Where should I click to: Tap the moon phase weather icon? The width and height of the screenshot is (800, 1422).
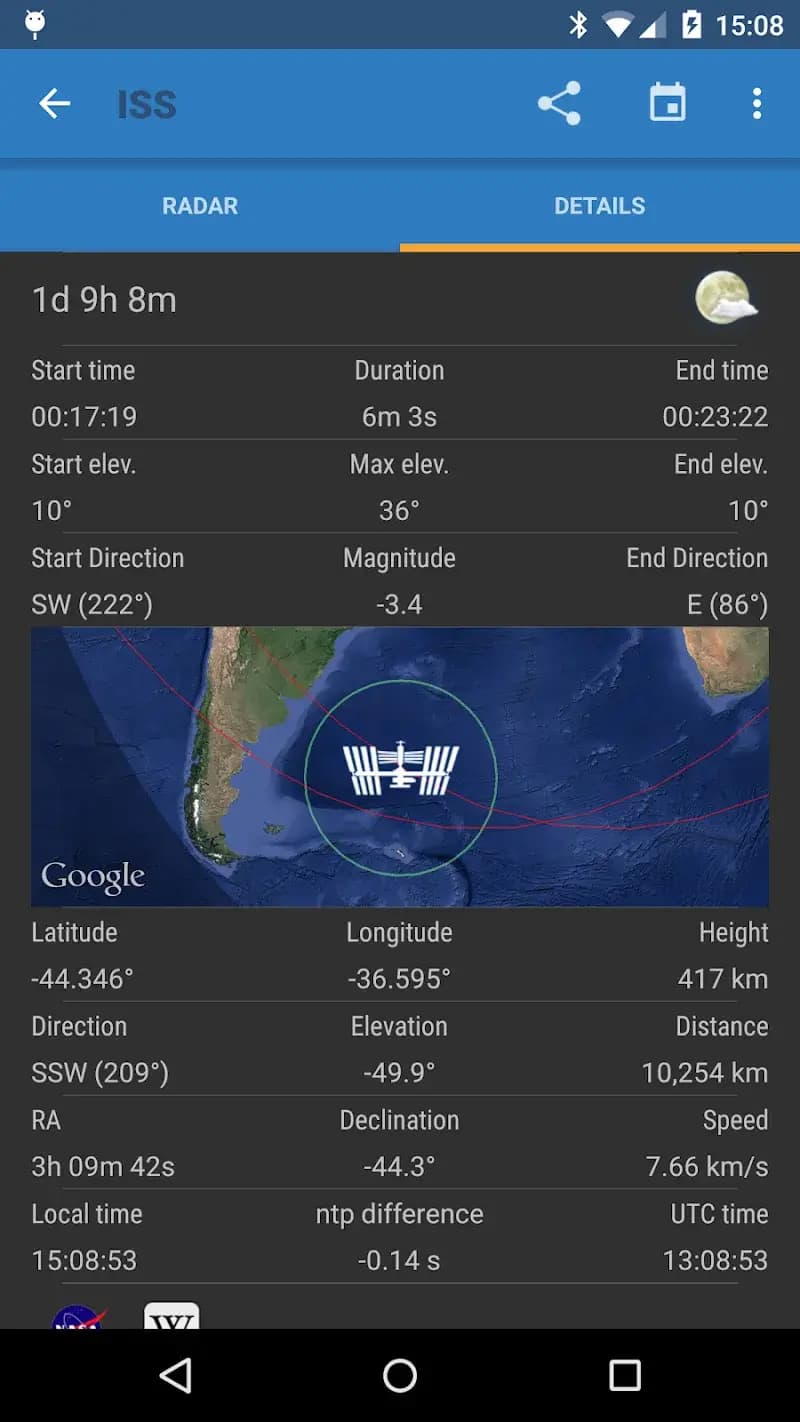pyautogui.click(x=727, y=299)
